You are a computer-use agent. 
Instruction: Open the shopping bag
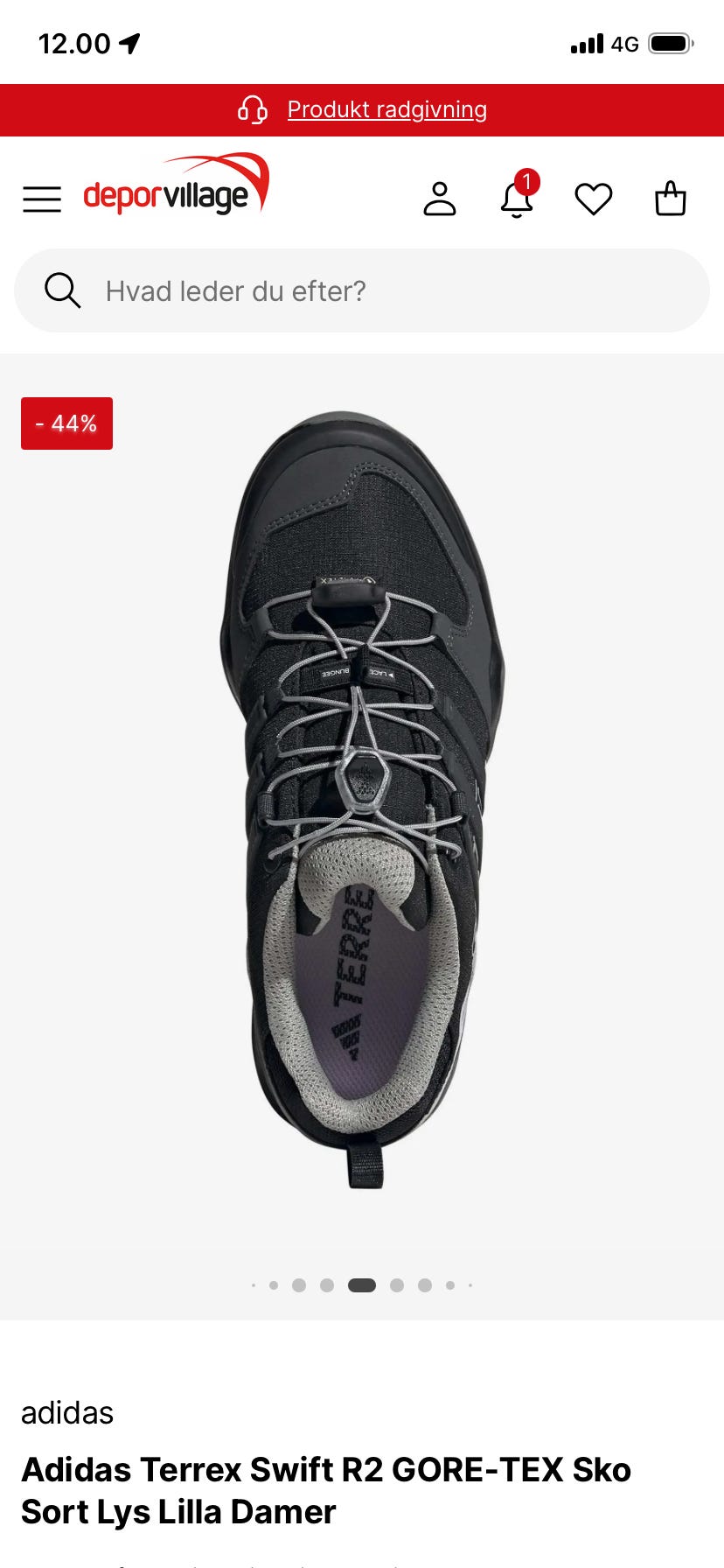[671, 198]
